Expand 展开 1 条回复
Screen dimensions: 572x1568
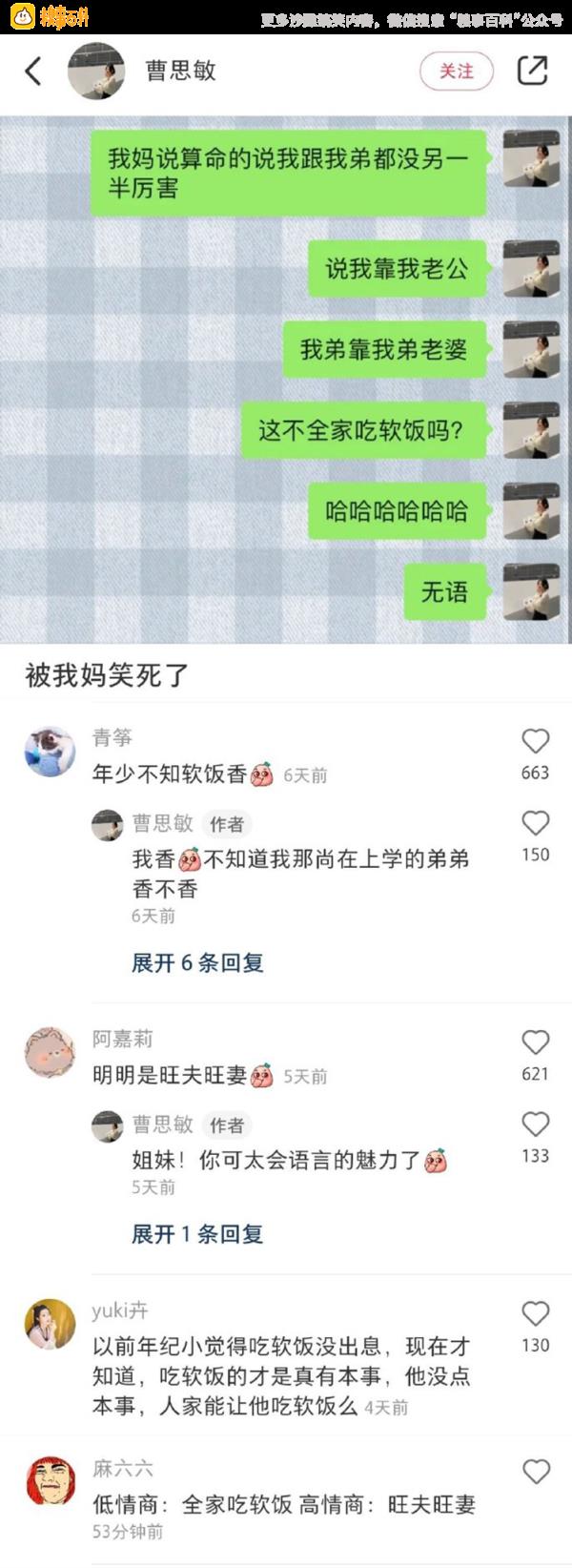pyautogui.click(x=197, y=1233)
